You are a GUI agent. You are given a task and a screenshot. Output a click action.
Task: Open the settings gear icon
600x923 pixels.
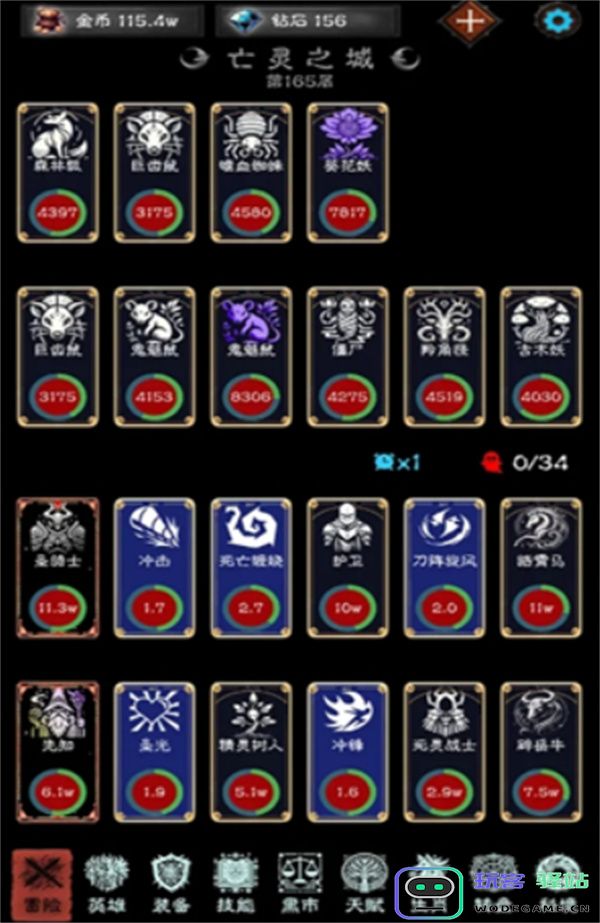[551, 19]
